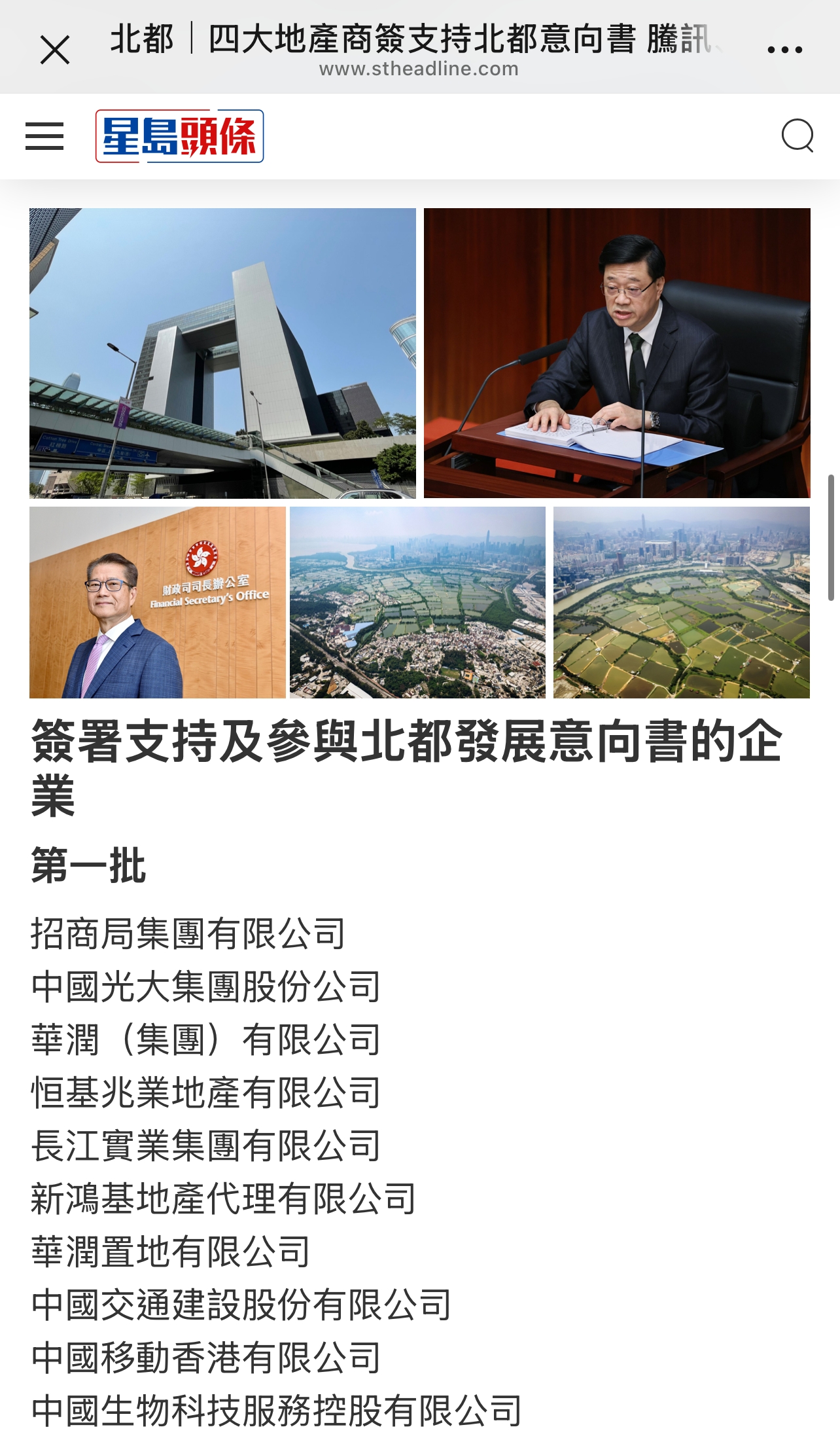Open the three-dot overflow menu
The width and height of the screenshot is (840, 1442).
click(x=784, y=50)
